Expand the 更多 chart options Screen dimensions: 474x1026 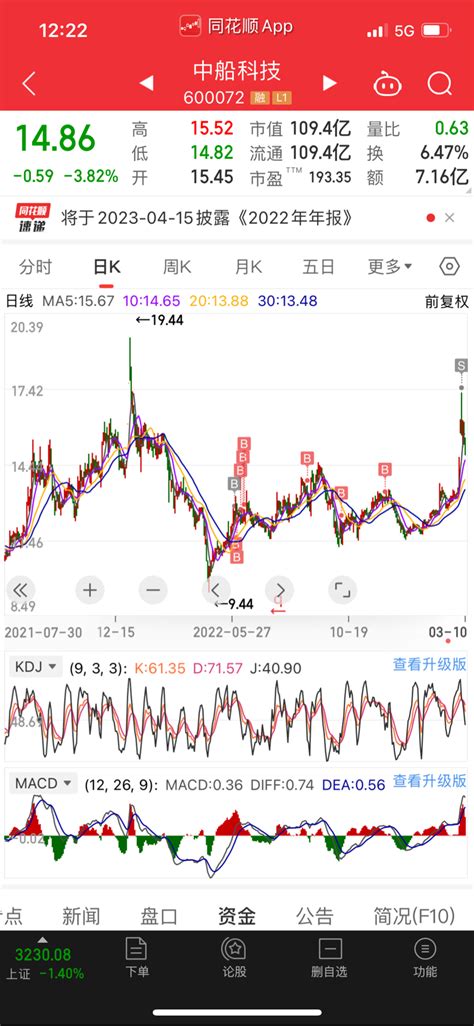[x=390, y=266]
